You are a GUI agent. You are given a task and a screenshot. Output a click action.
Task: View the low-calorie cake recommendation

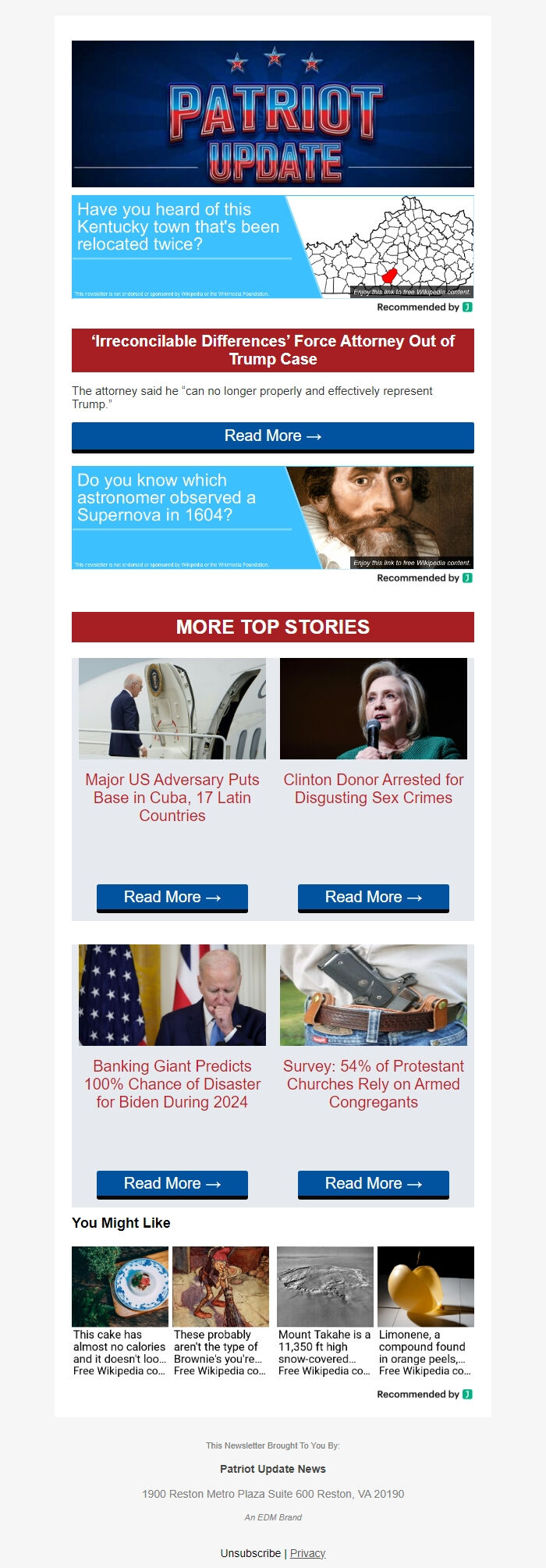(x=120, y=1311)
